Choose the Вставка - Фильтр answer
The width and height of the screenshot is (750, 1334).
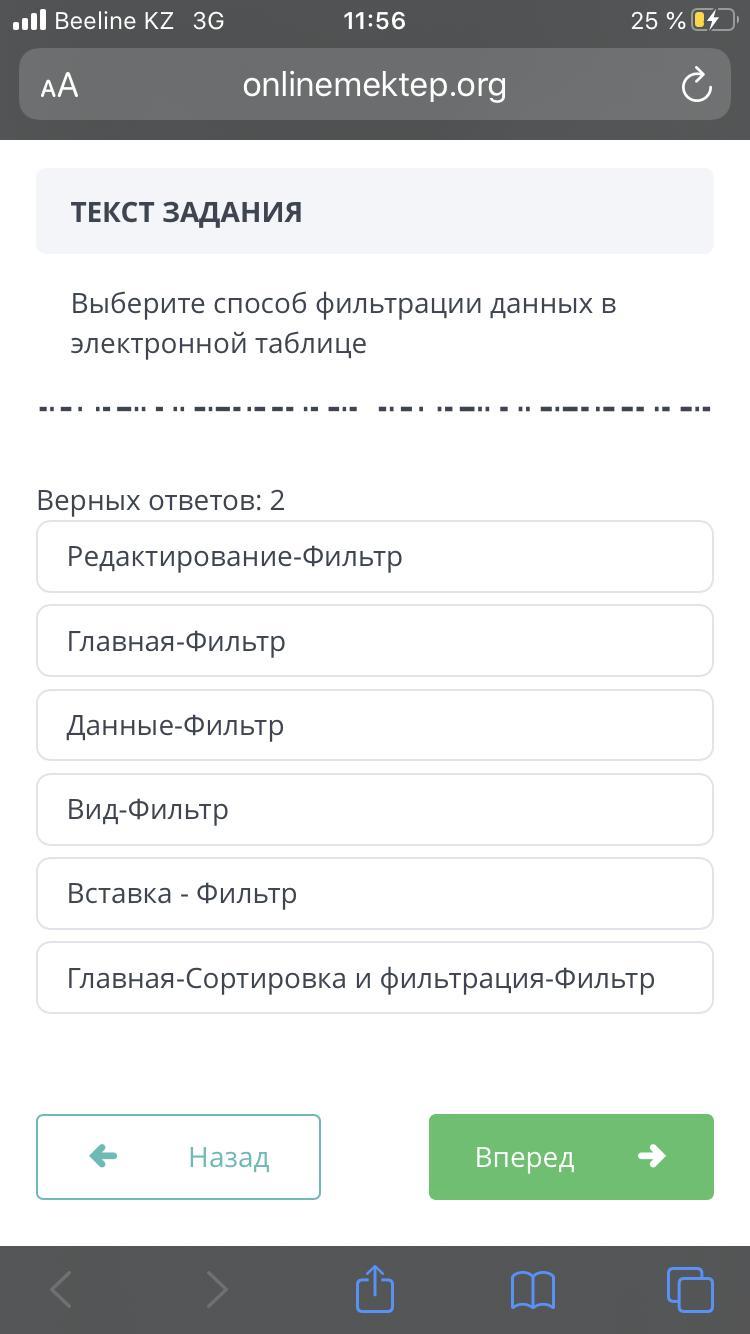(374, 893)
